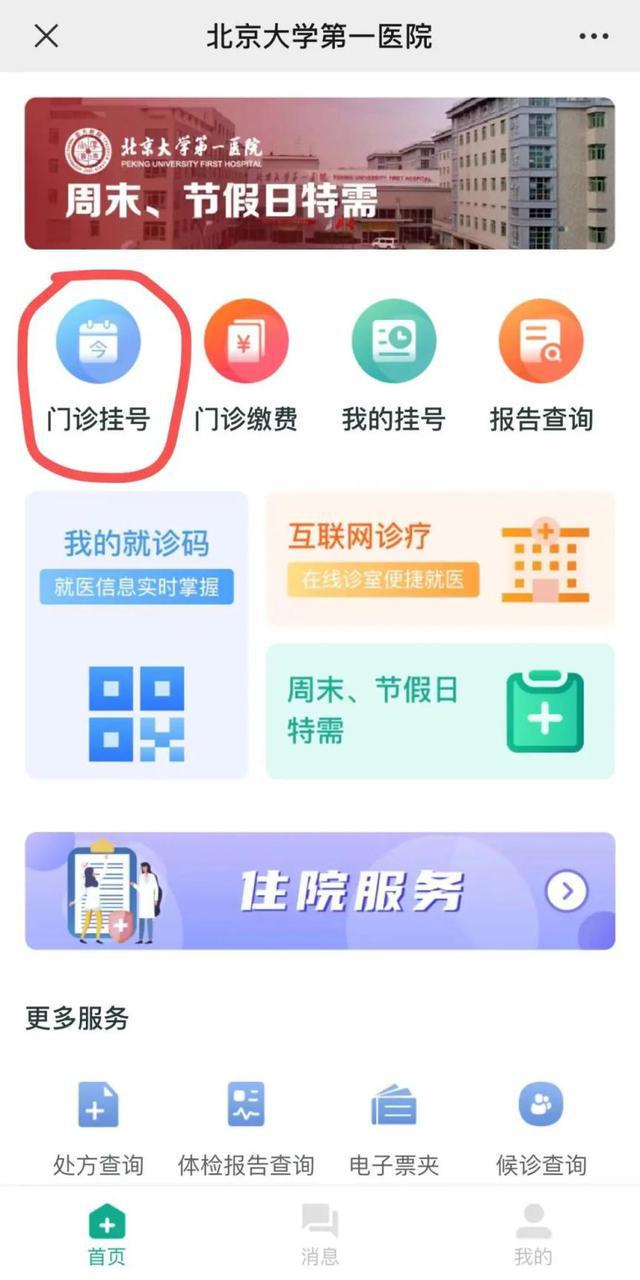This screenshot has width=640, height=1280.
Task: Switch to the 消息 messages tab
Action: [320, 1235]
